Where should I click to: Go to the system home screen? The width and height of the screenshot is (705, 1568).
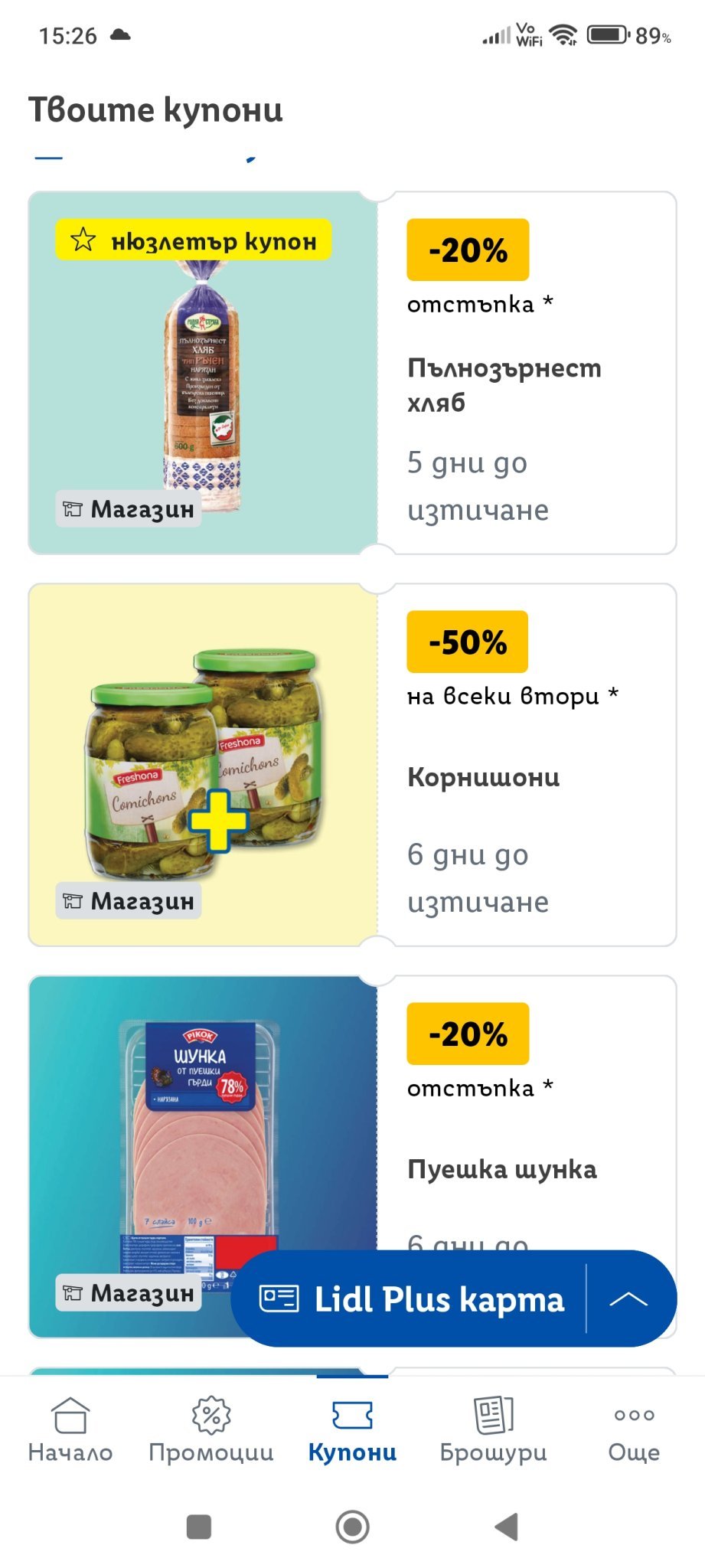[352, 1527]
